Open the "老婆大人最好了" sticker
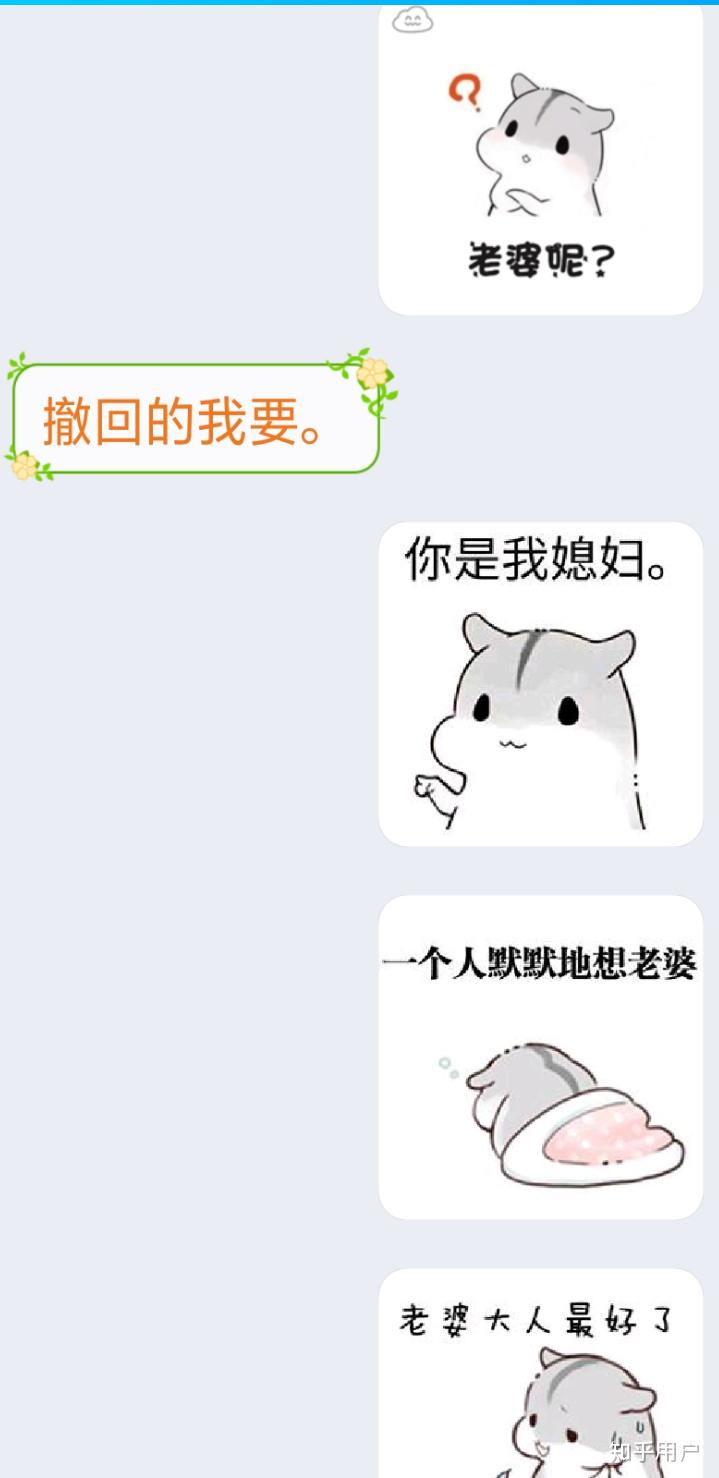The width and height of the screenshot is (719, 1478). 540,1373
